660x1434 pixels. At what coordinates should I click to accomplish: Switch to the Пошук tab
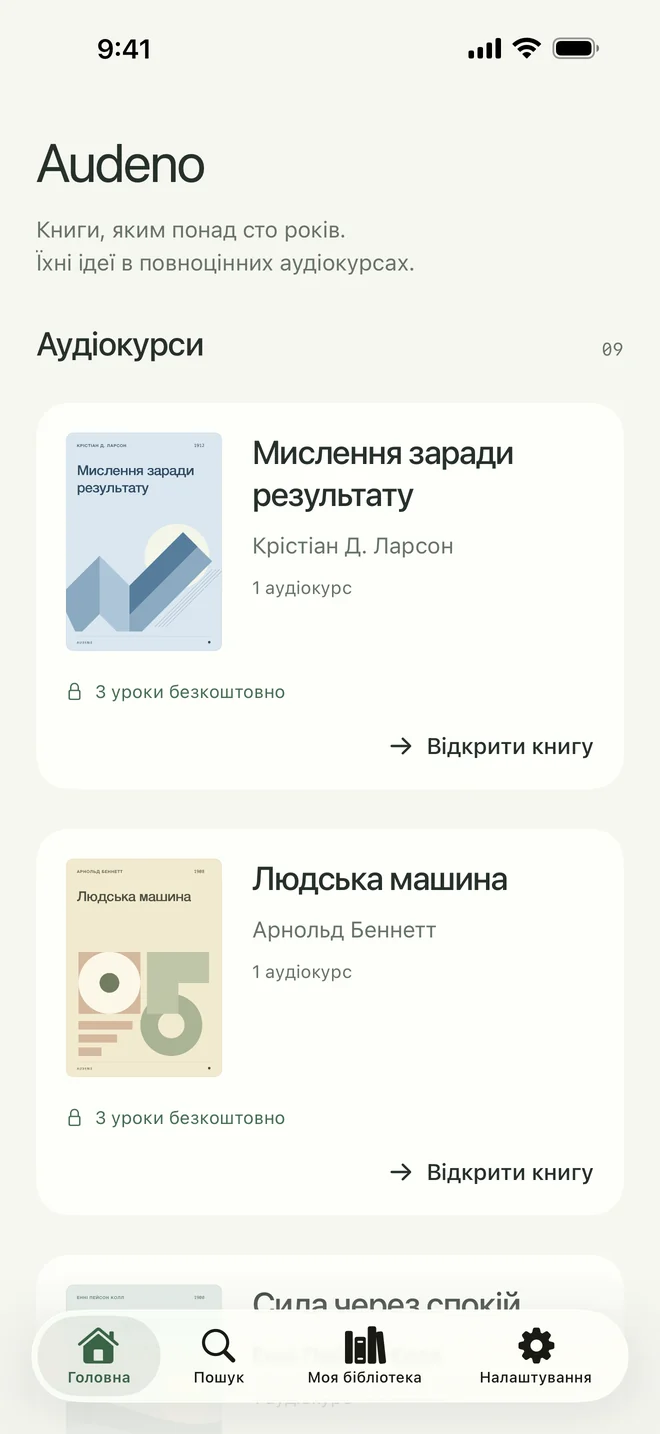(219, 1356)
